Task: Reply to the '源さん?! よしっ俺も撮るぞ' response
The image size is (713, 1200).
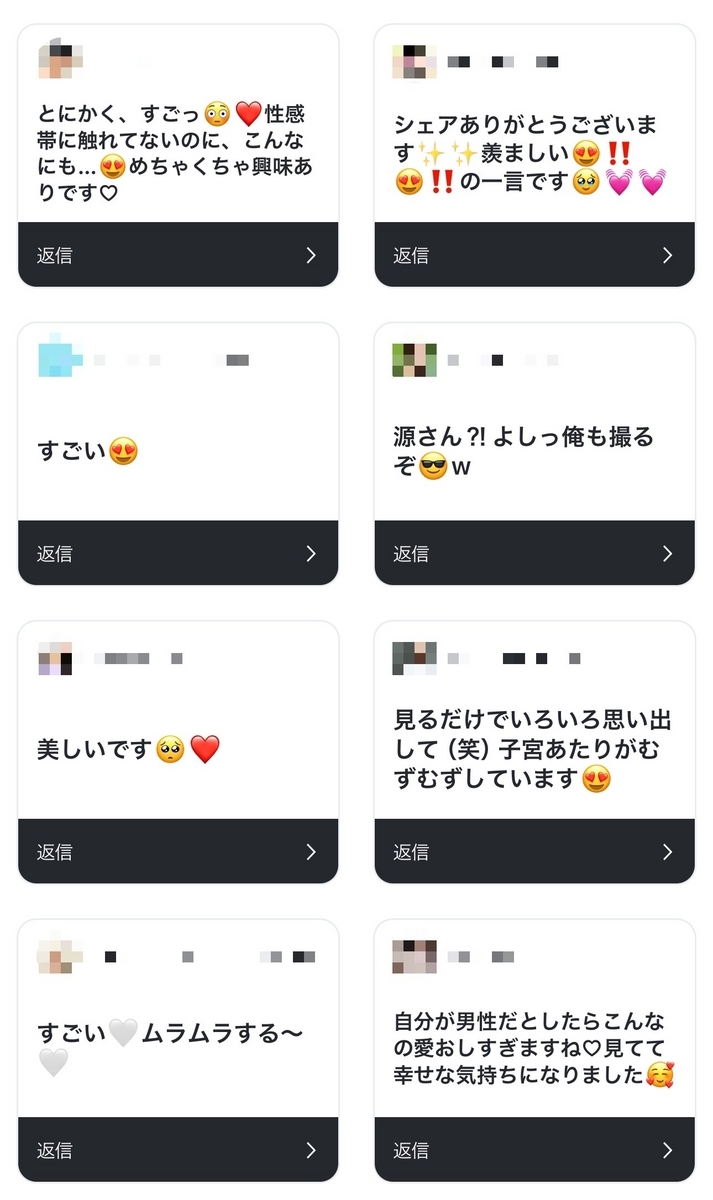Action: [534, 553]
